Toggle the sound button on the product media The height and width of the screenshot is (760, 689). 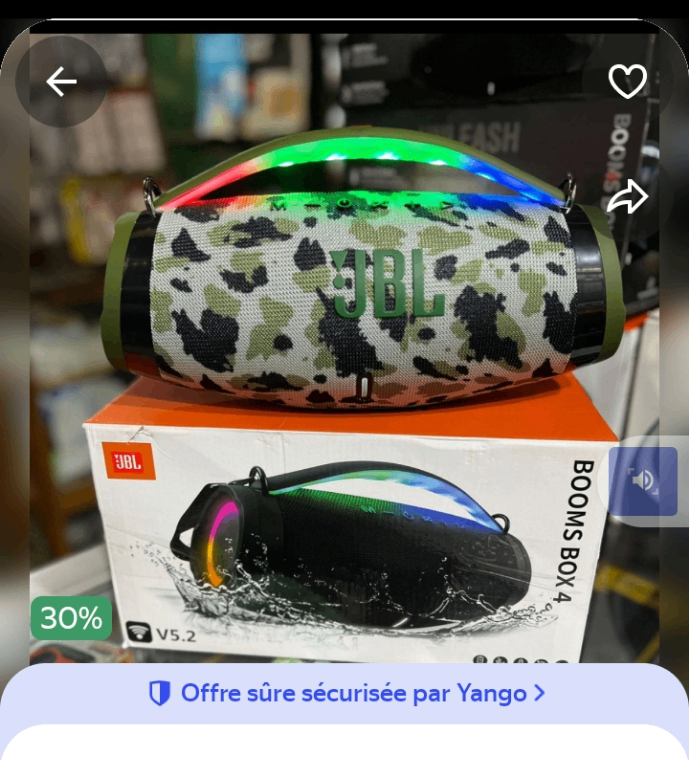point(643,481)
